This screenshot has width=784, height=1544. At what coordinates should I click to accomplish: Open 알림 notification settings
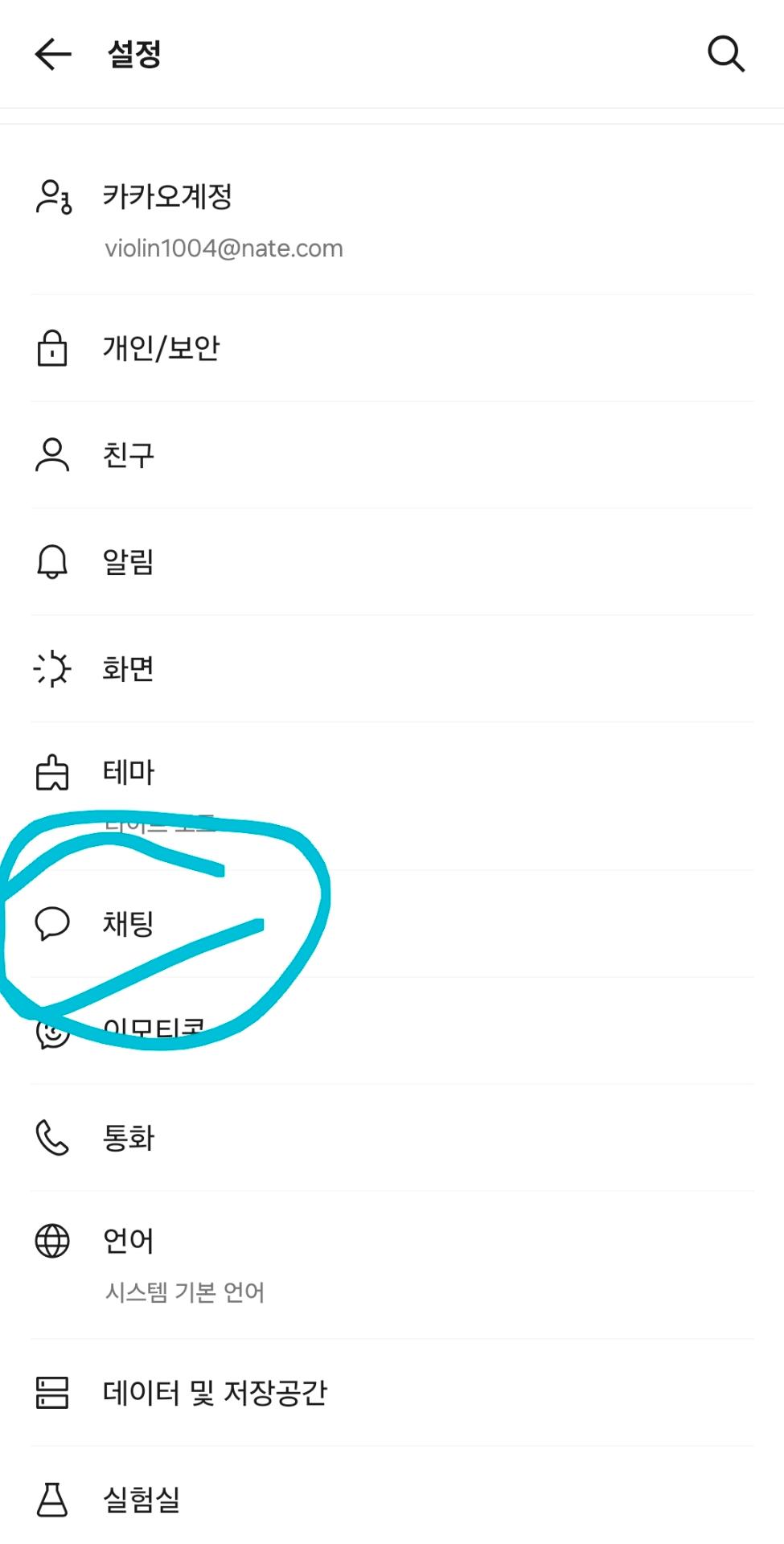tap(129, 562)
